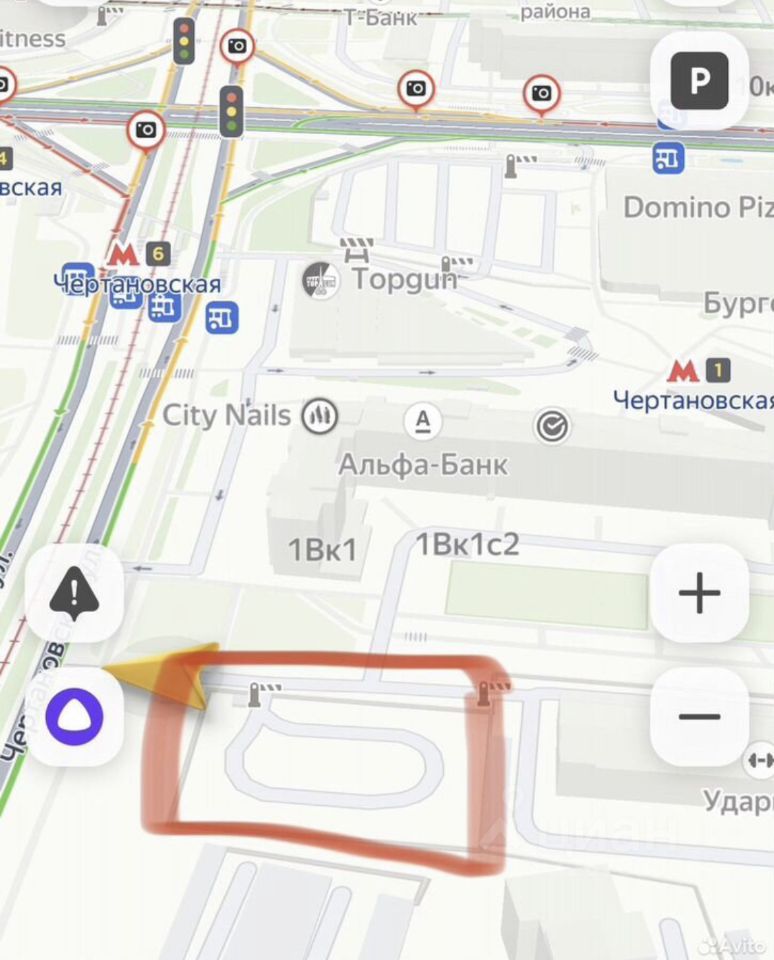Open the Topgun barbershop marker

coord(322,279)
